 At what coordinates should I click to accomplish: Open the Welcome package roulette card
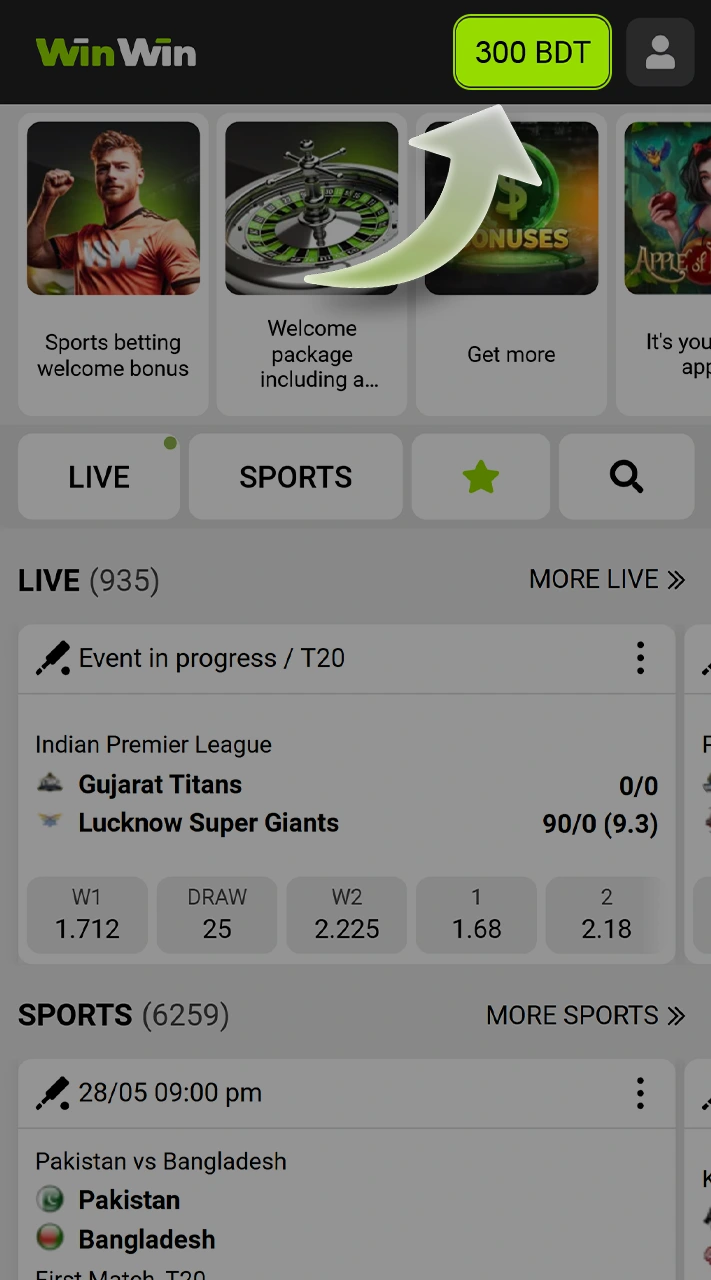coord(312,264)
